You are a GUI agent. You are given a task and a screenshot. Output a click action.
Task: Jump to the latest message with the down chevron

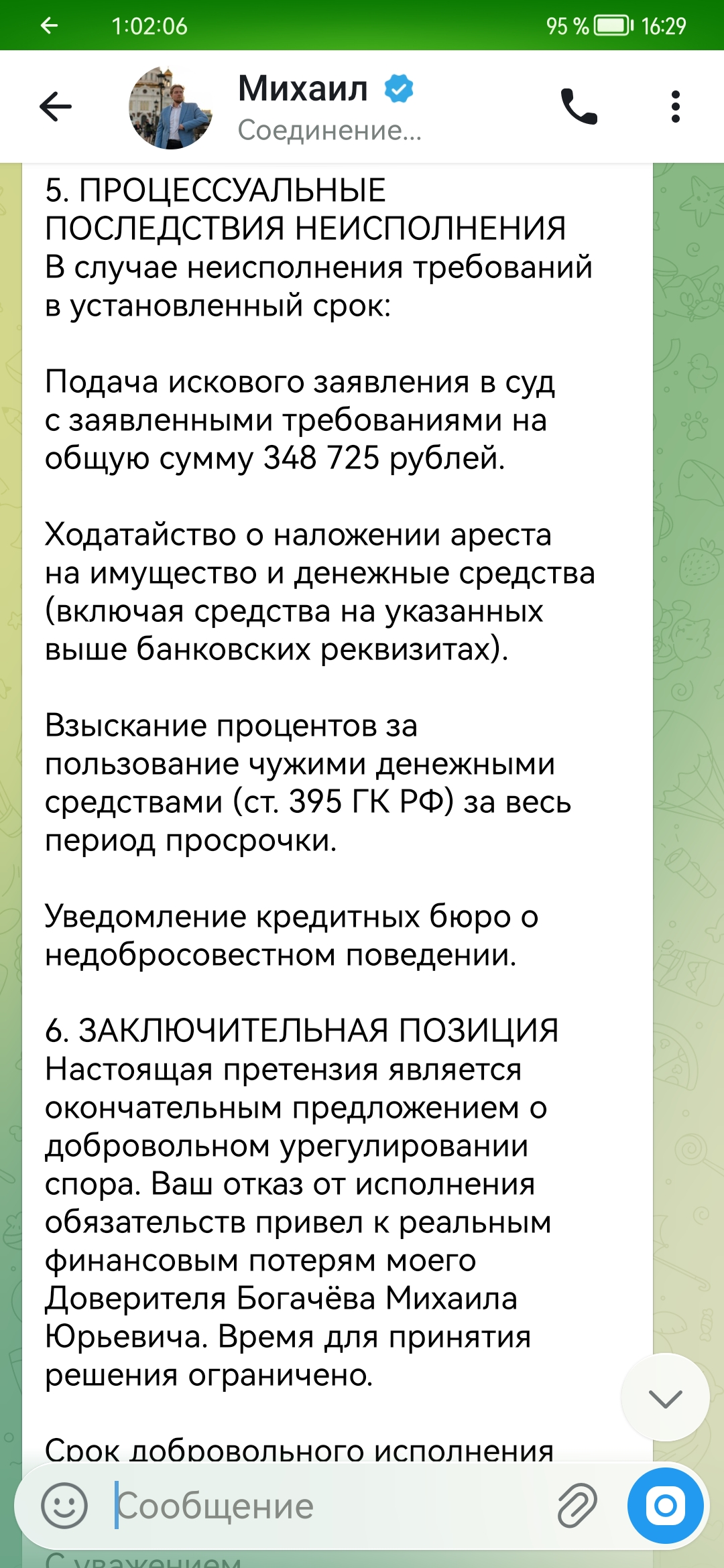[x=665, y=1397]
